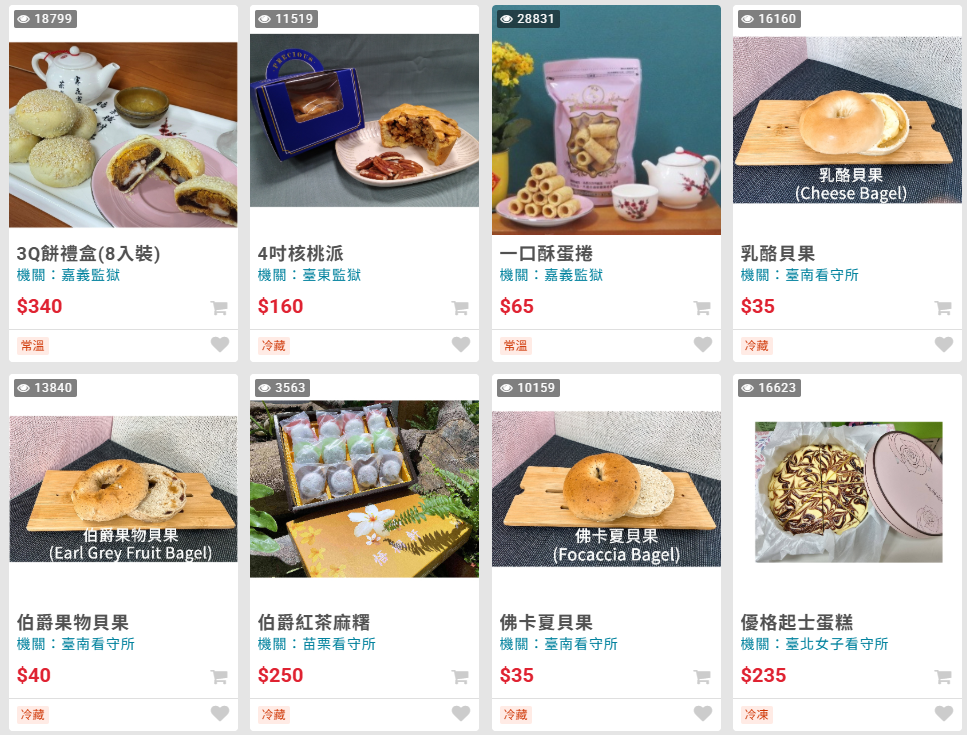Screen dimensions: 967x735
Task: Add 伯爵紅茶麻糬 to the shopping cart
Action: click(460, 677)
